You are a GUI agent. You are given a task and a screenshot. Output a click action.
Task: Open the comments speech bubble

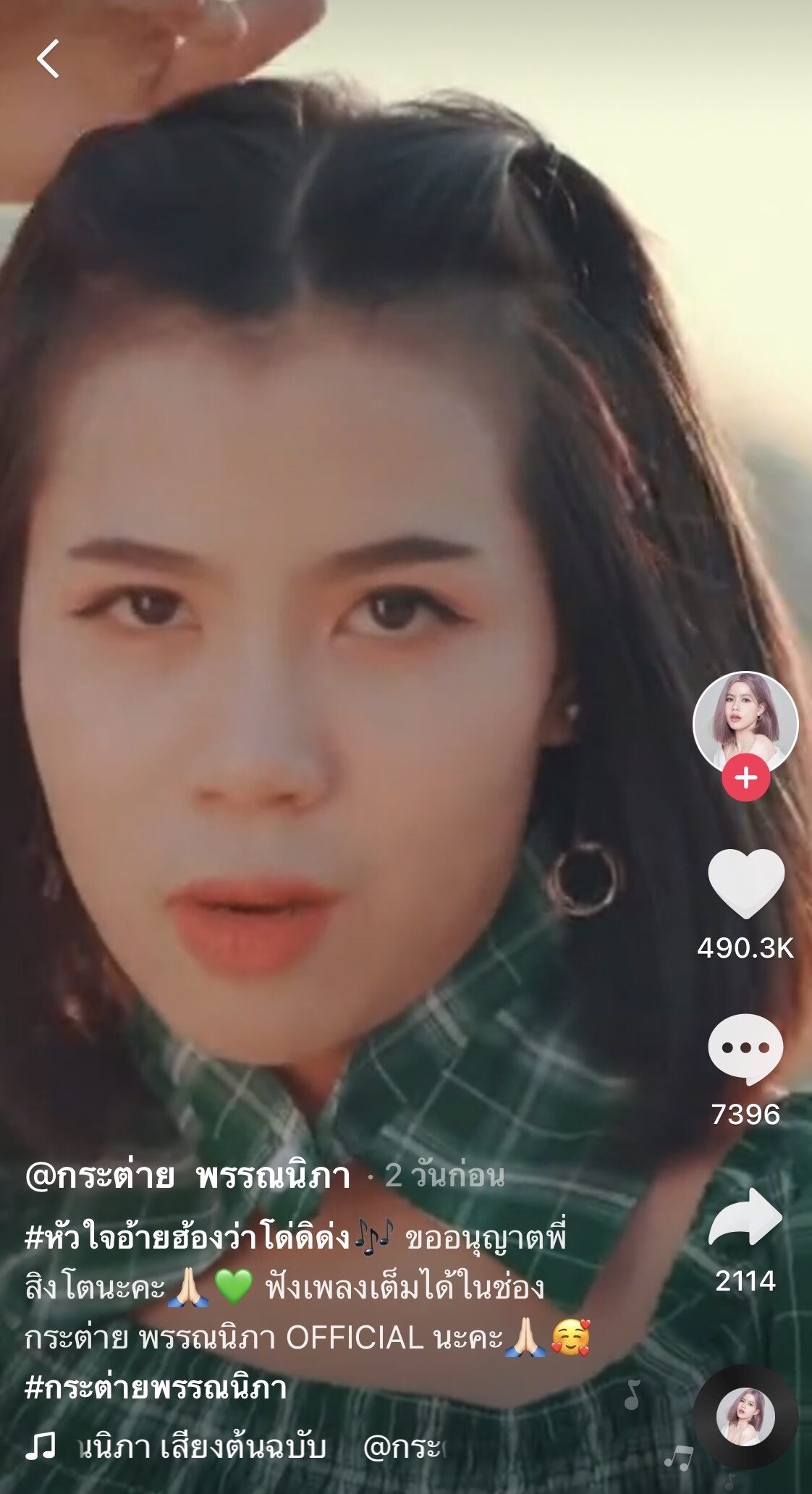coord(745,1049)
